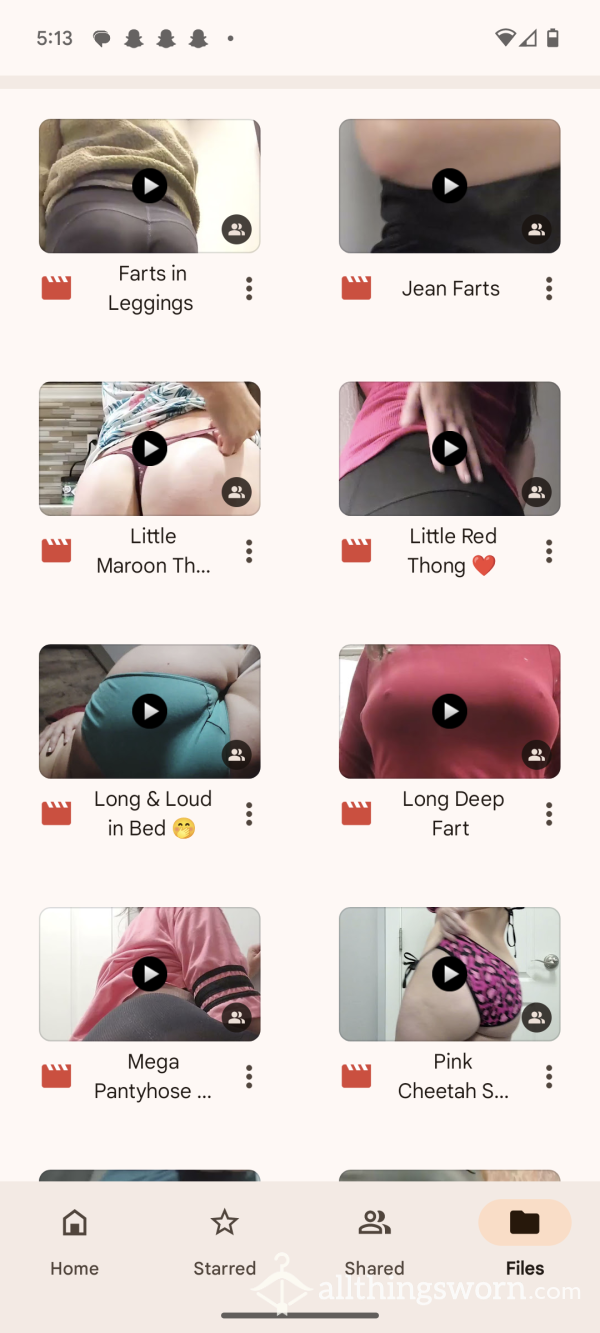Go to the Shared tab

coord(375,1242)
